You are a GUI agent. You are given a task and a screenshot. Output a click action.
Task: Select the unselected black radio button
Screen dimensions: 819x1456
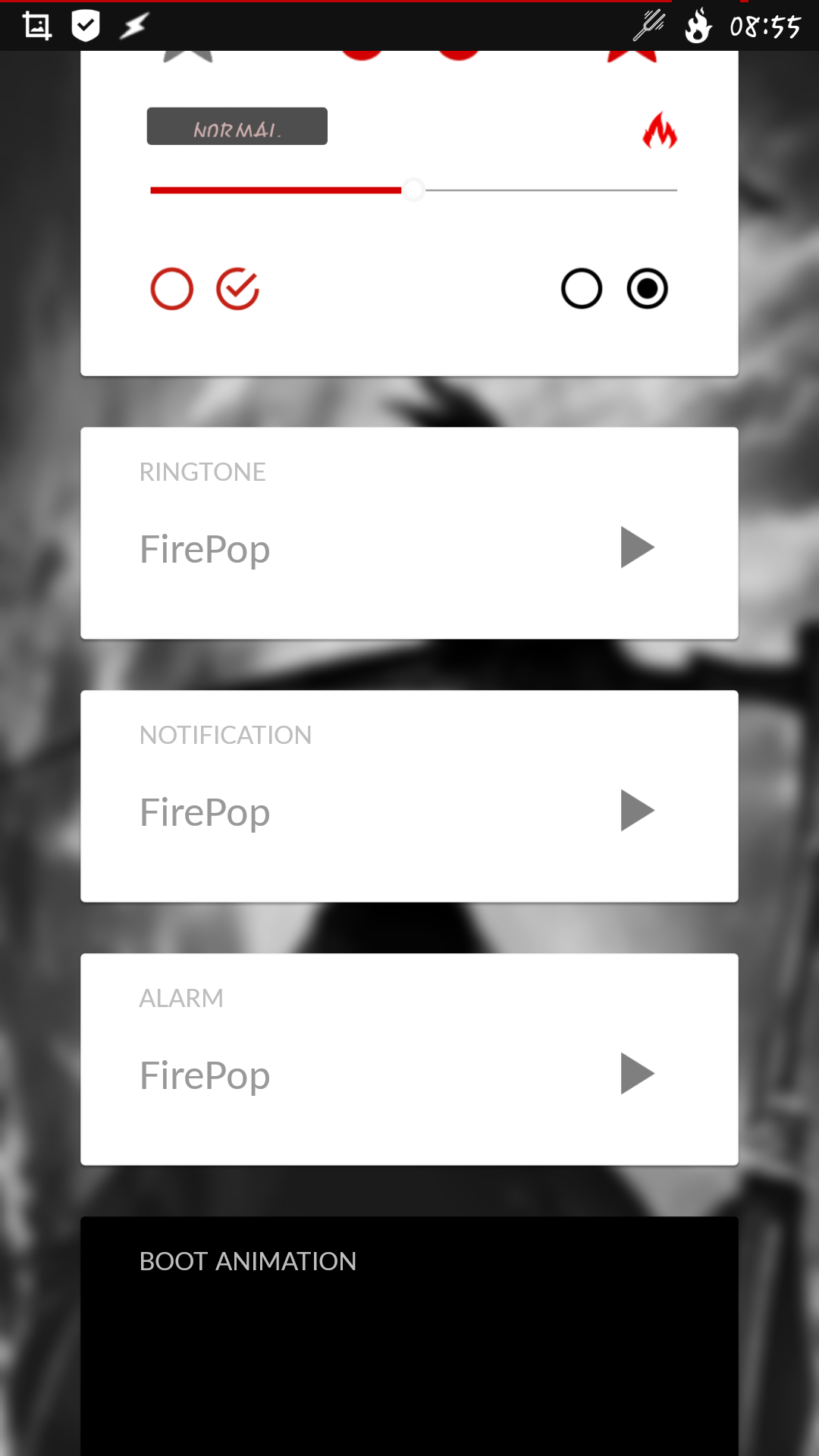(582, 289)
